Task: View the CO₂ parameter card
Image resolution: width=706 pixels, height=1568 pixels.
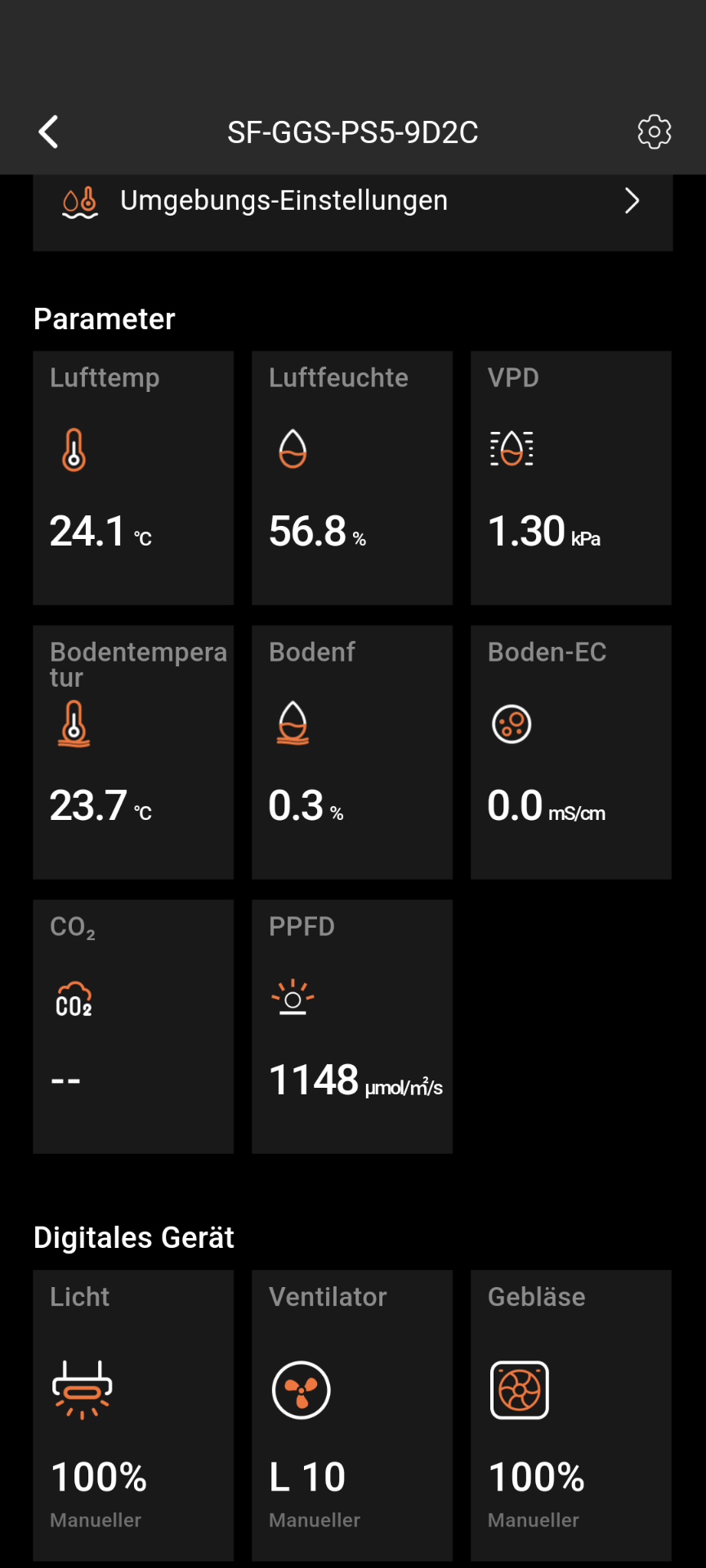Action: click(133, 1027)
